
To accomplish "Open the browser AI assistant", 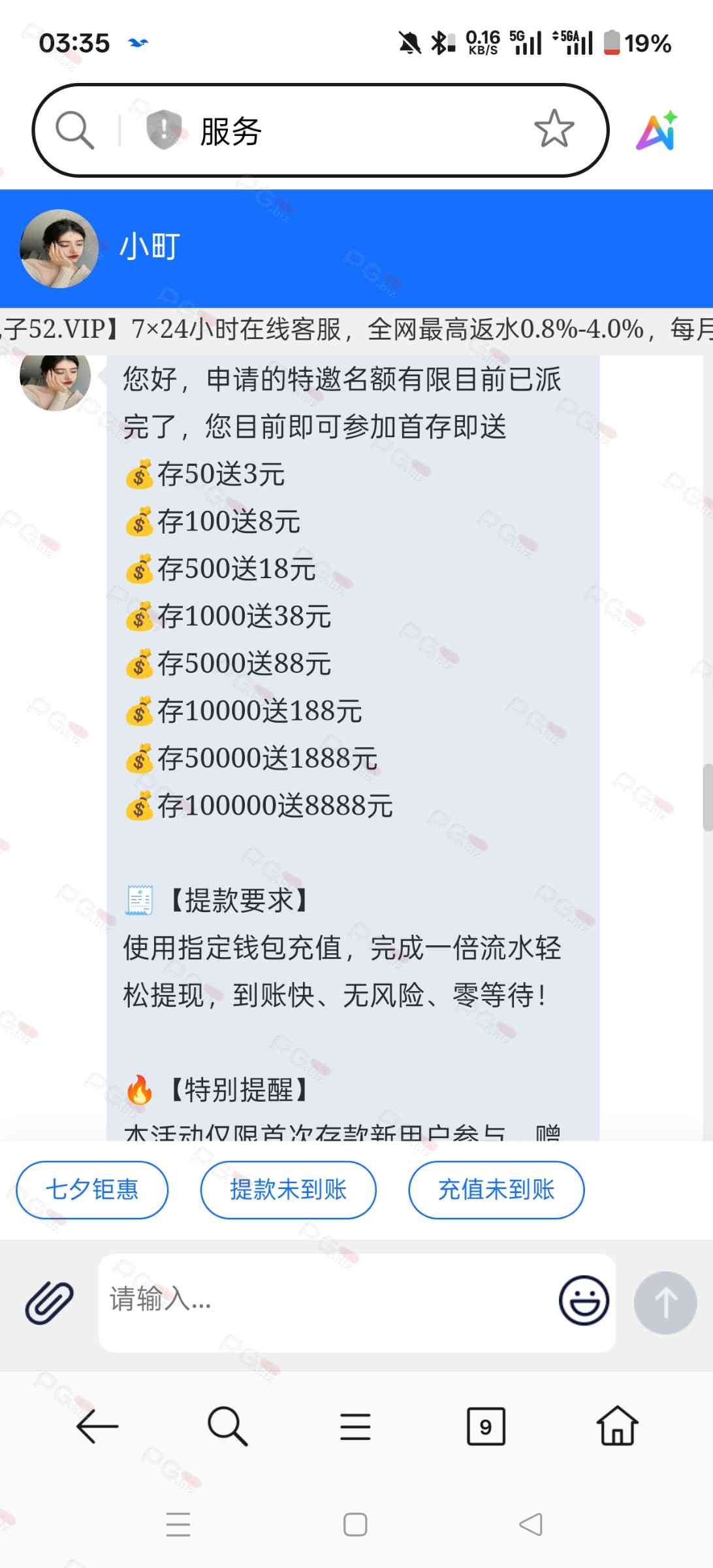I will 657,131.
